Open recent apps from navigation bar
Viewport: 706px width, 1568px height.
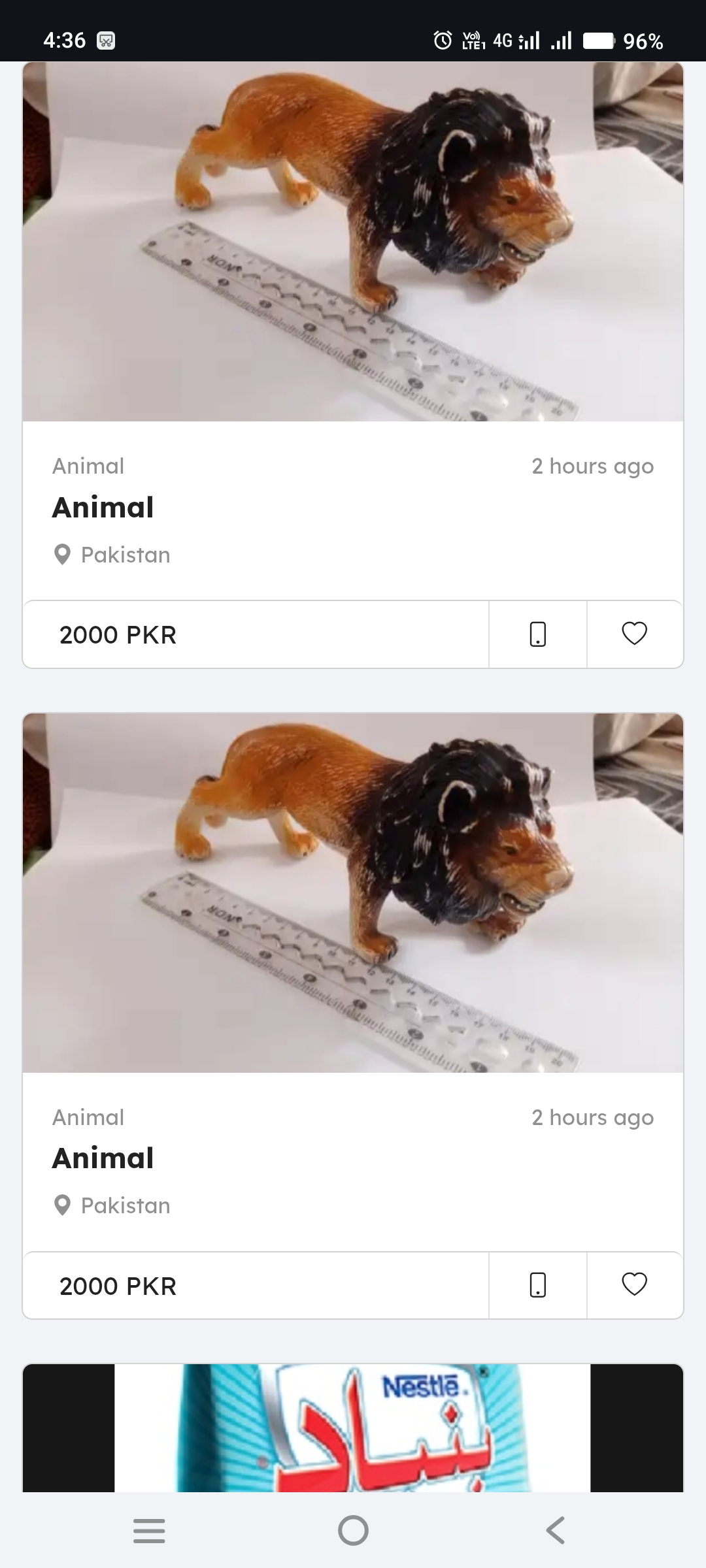(x=149, y=1530)
